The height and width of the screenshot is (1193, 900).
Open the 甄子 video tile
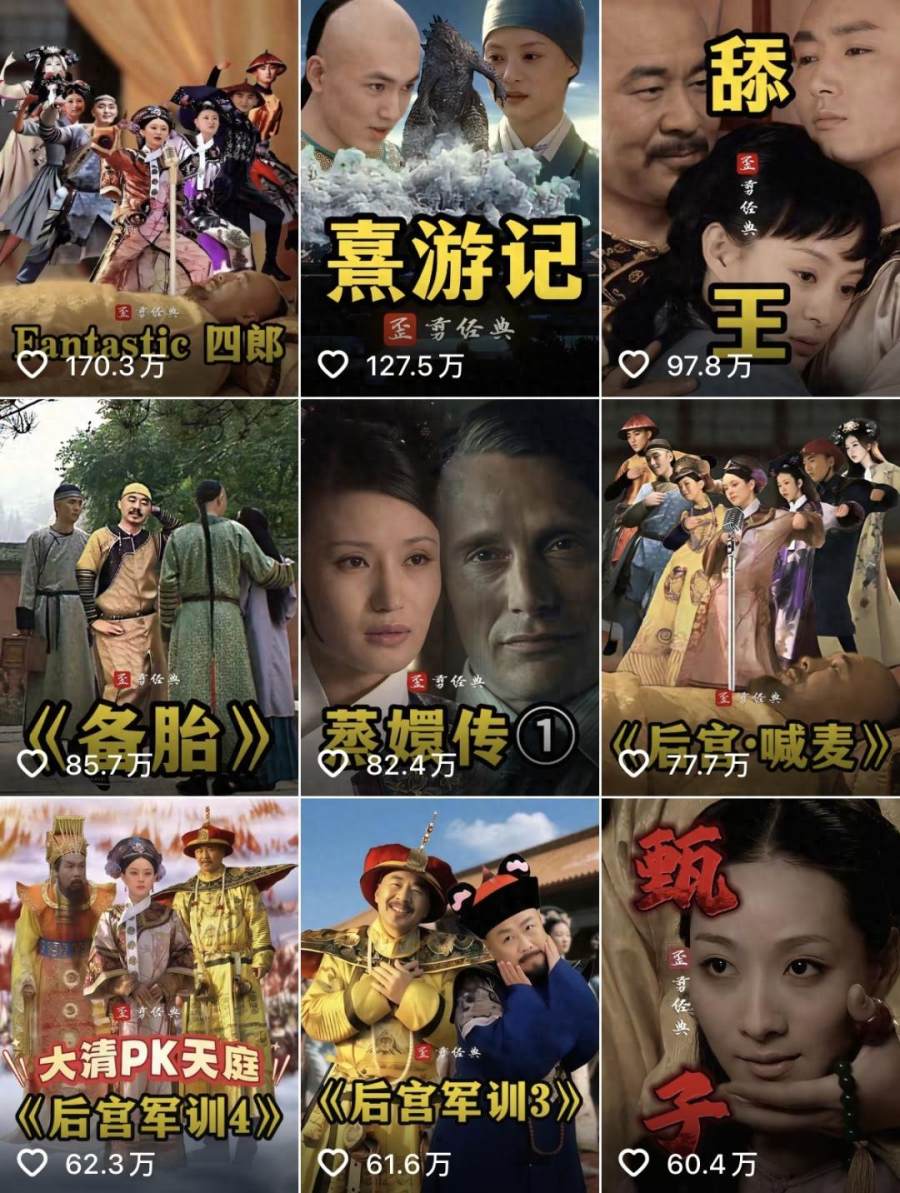click(x=750, y=995)
